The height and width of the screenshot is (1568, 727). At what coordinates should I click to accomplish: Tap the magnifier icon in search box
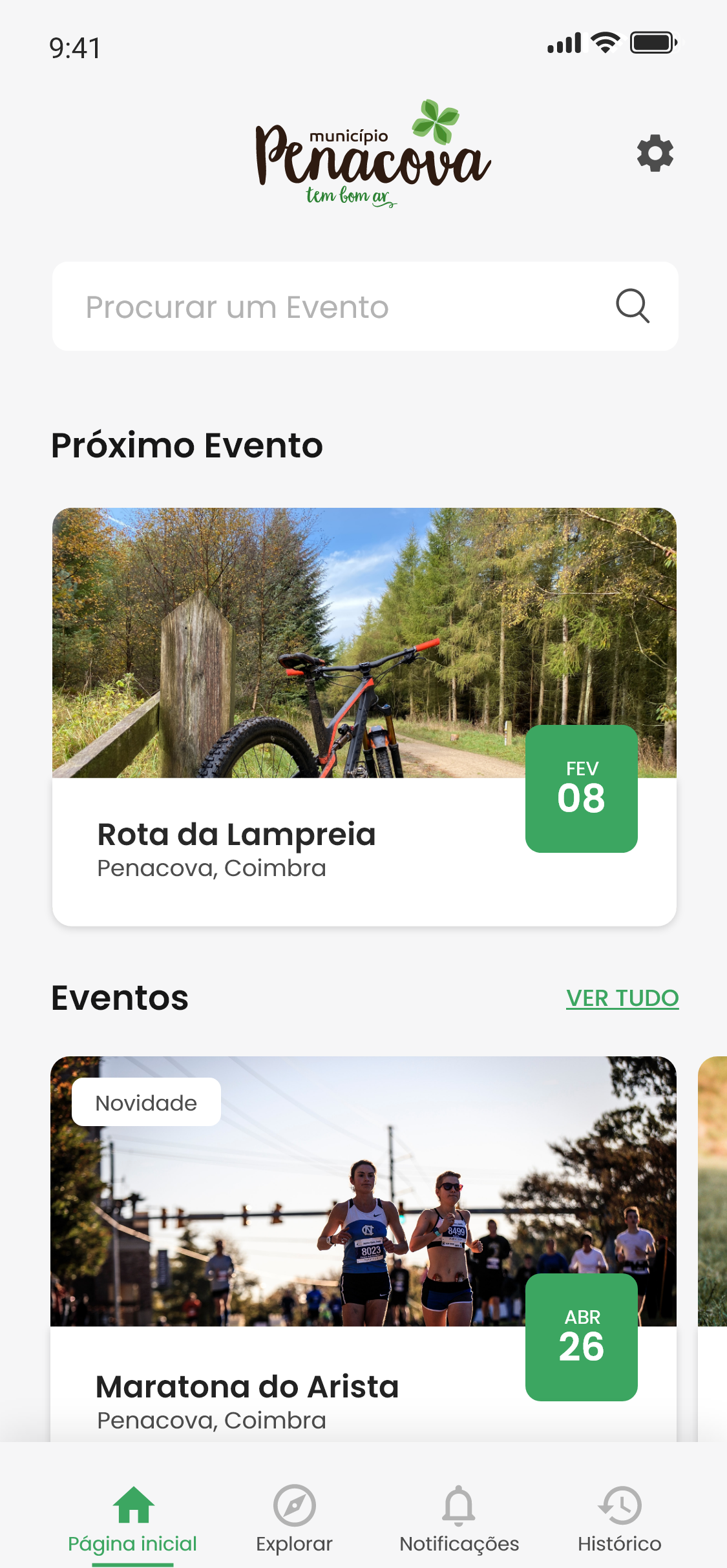click(632, 306)
